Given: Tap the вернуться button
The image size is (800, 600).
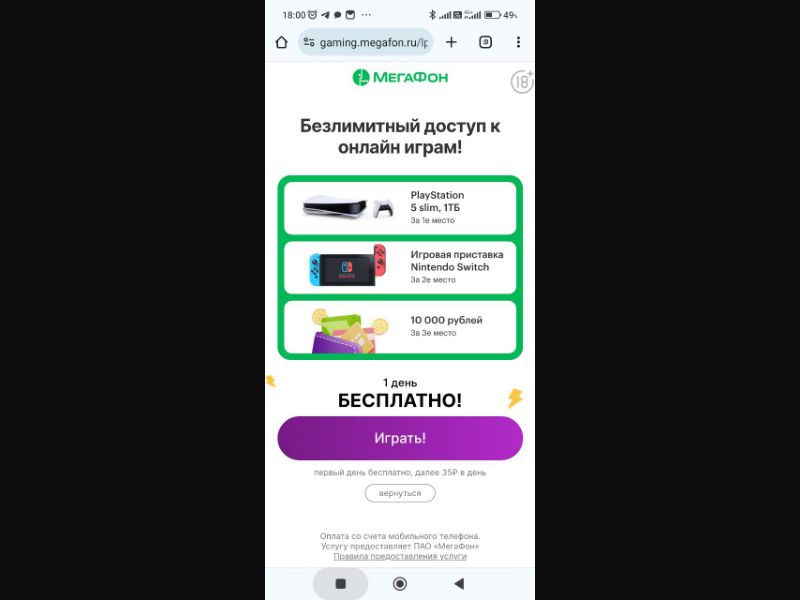Looking at the screenshot, I should pyautogui.click(x=400, y=493).
